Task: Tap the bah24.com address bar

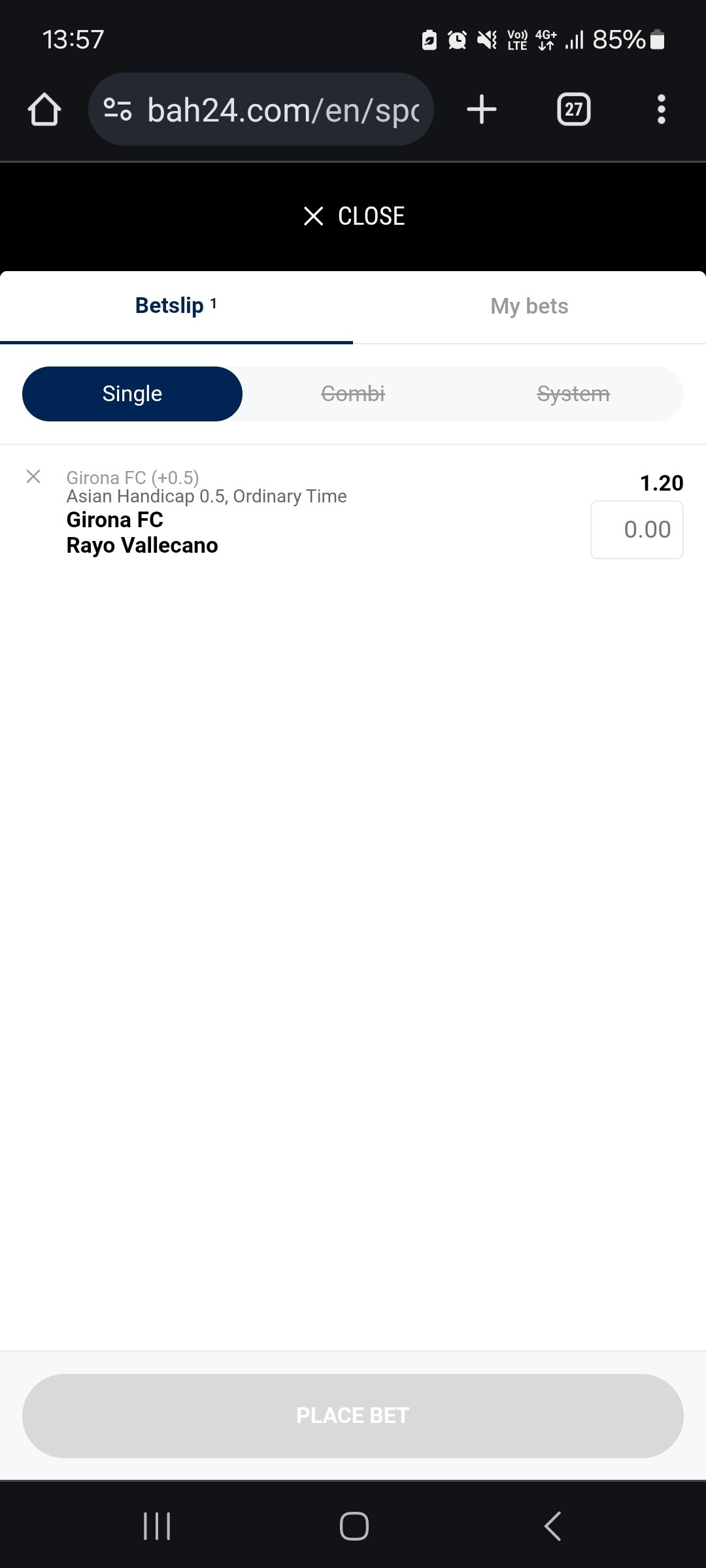Action: pyautogui.click(x=261, y=110)
